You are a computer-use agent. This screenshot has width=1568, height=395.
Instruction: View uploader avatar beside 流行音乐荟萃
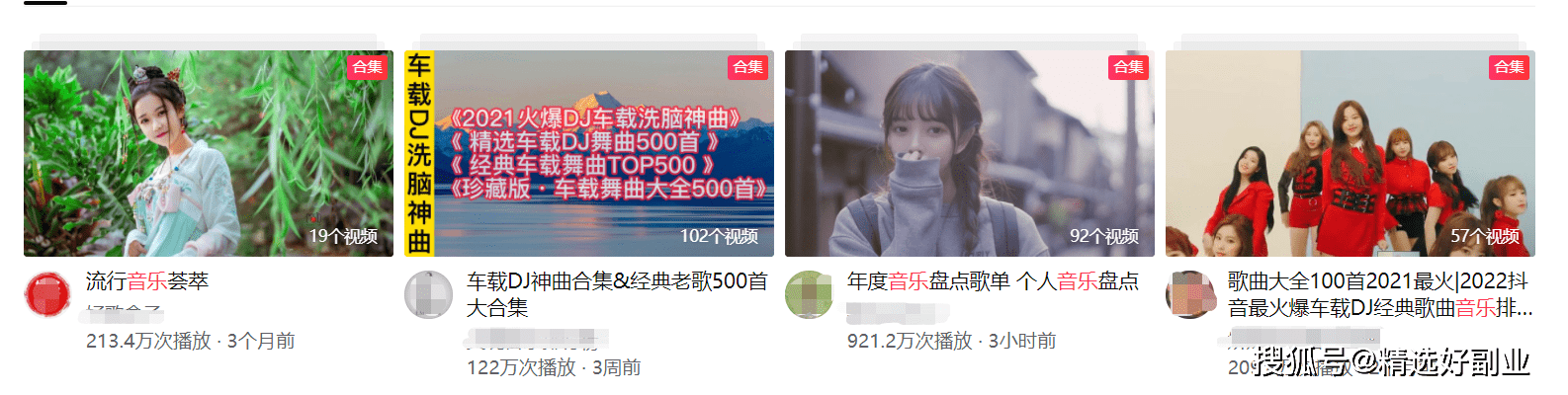pos(47,294)
